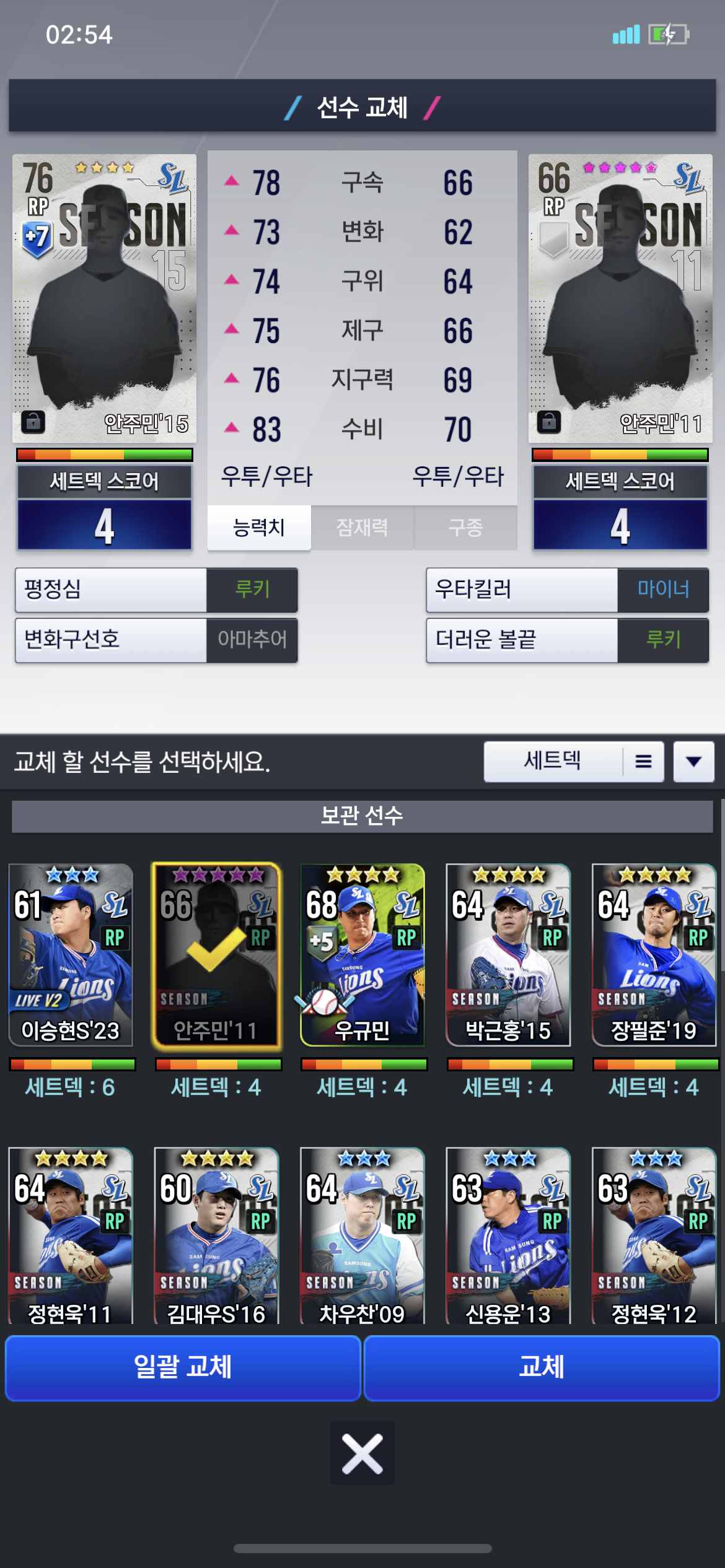
Task: Select the 우규민 player card
Action: pyautogui.click(x=362, y=955)
